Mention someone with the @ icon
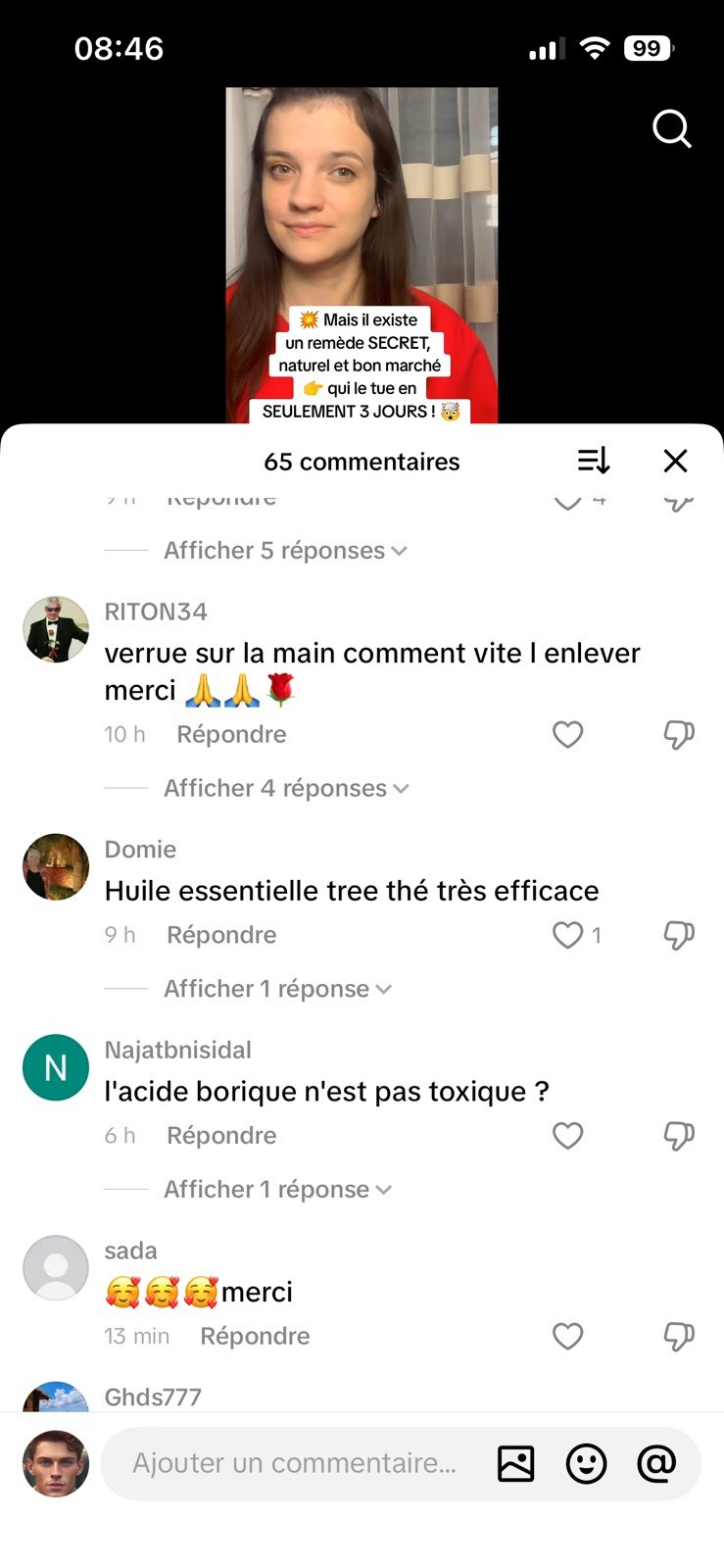 click(x=656, y=1463)
